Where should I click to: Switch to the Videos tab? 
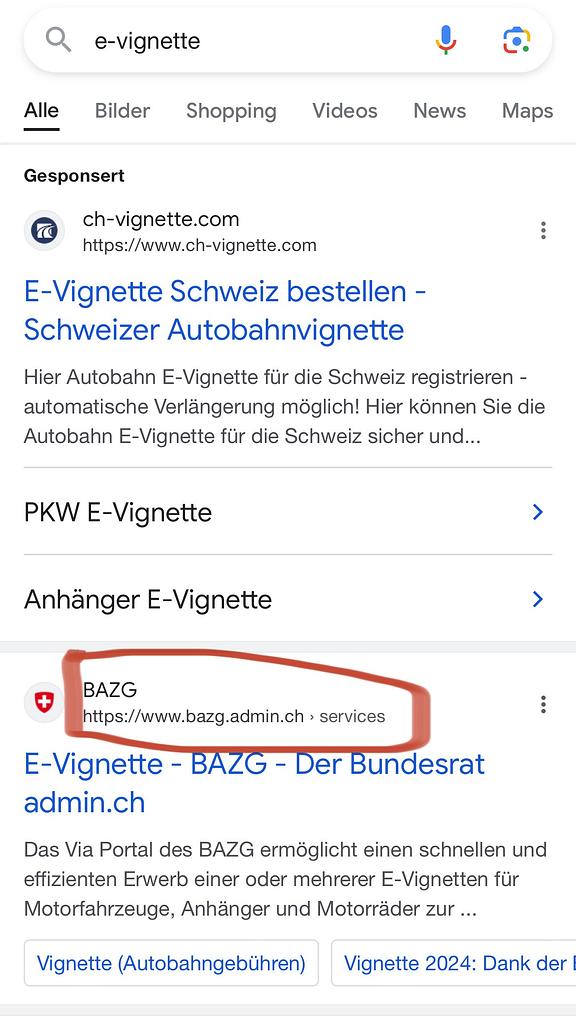[x=345, y=111]
